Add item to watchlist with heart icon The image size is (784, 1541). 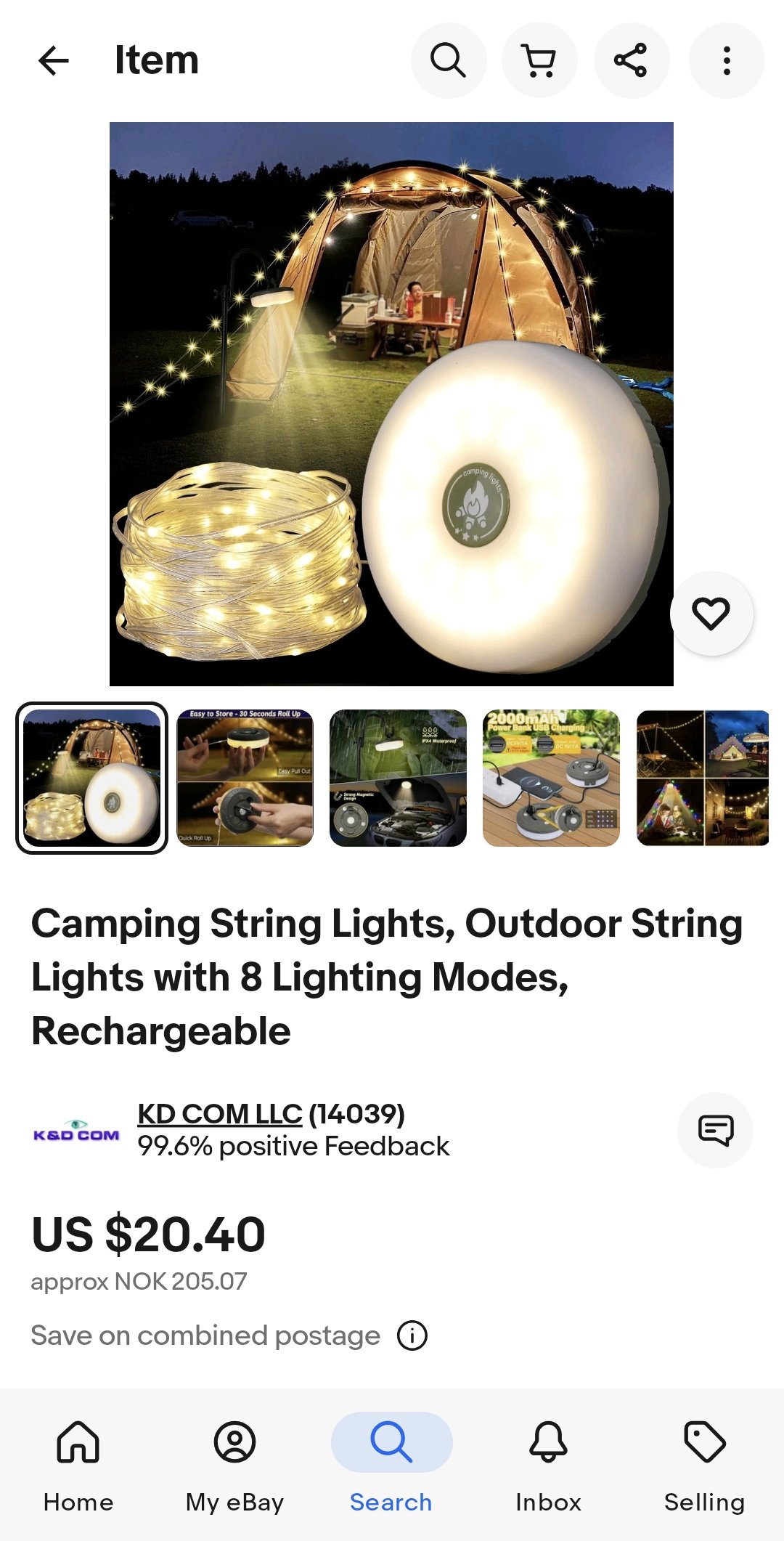[x=711, y=614]
